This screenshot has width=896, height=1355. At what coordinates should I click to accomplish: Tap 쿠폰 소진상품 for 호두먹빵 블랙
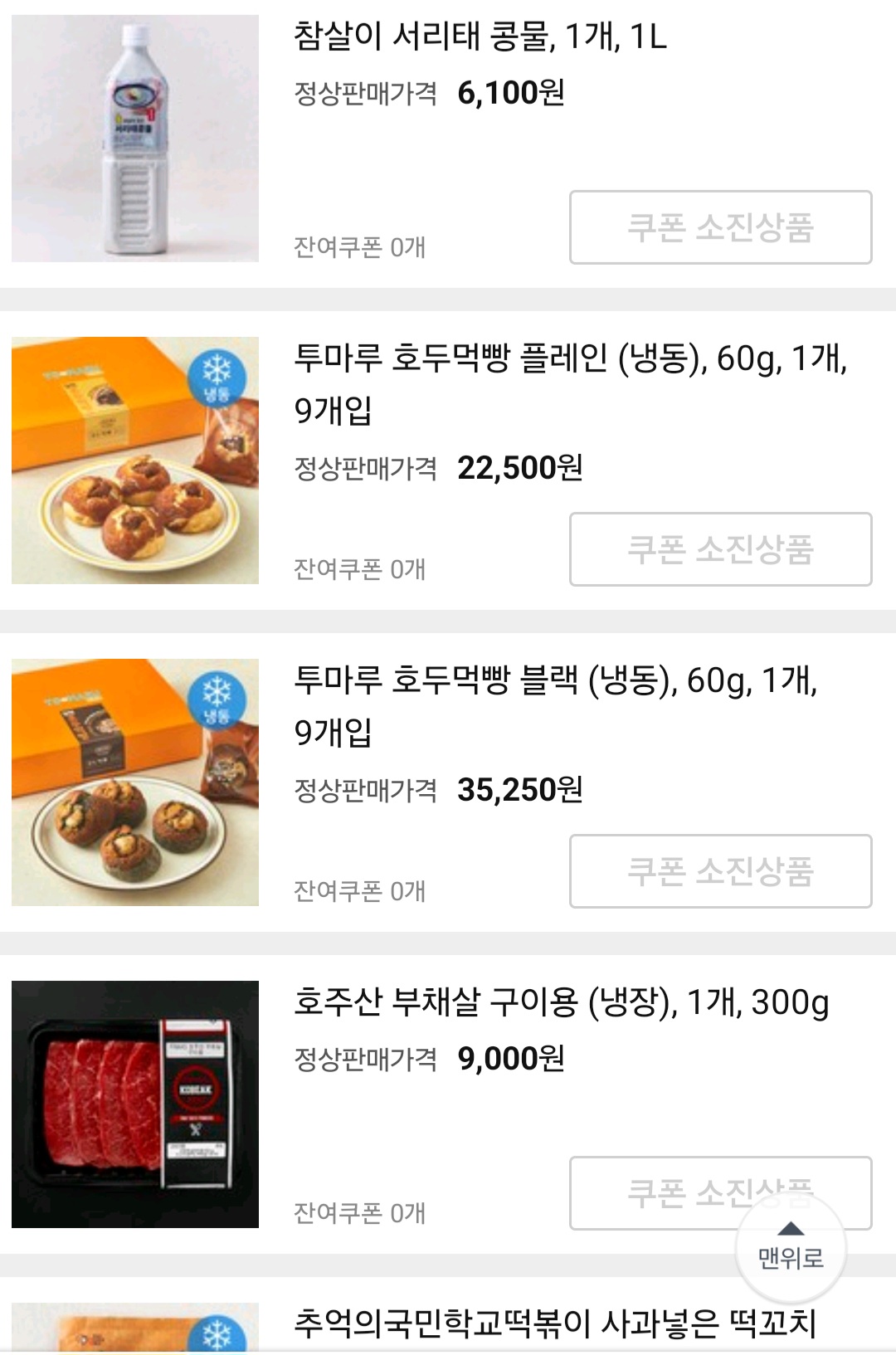[x=720, y=871]
